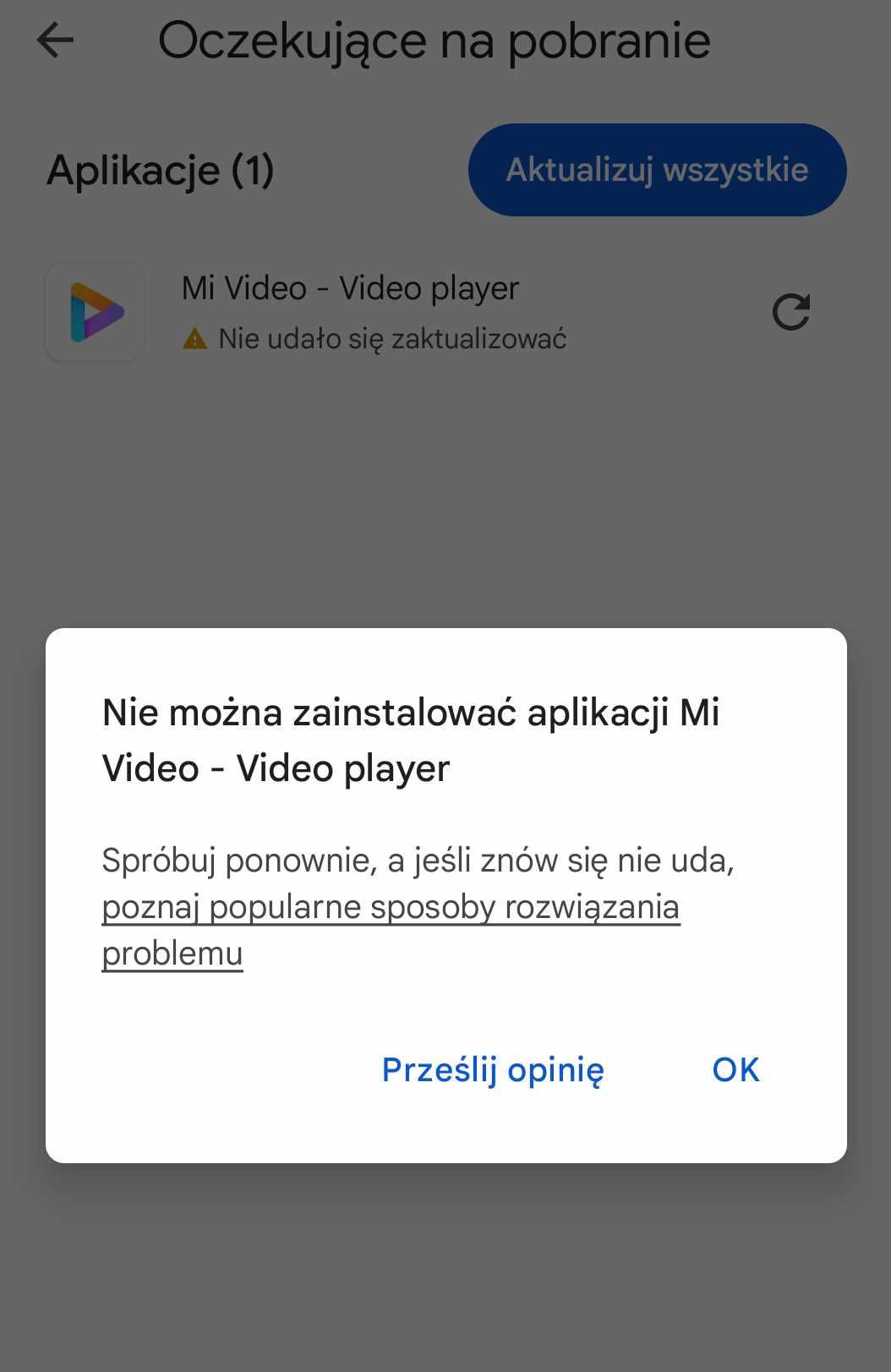This screenshot has height=1372, width=891.
Task: Tap OK to dismiss the dialog
Action: (735, 1069)
